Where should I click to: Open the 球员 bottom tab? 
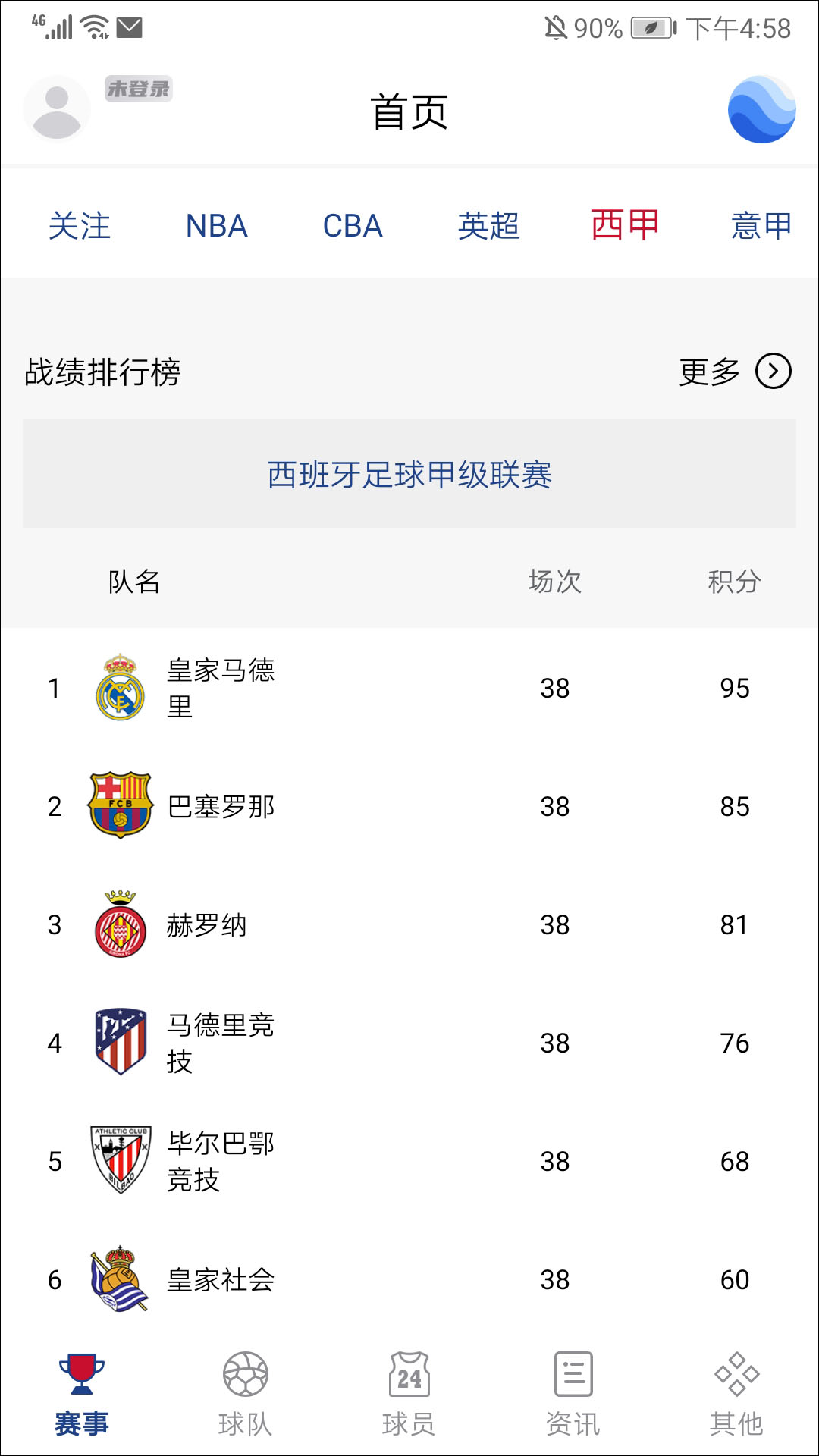(409, 1395)
